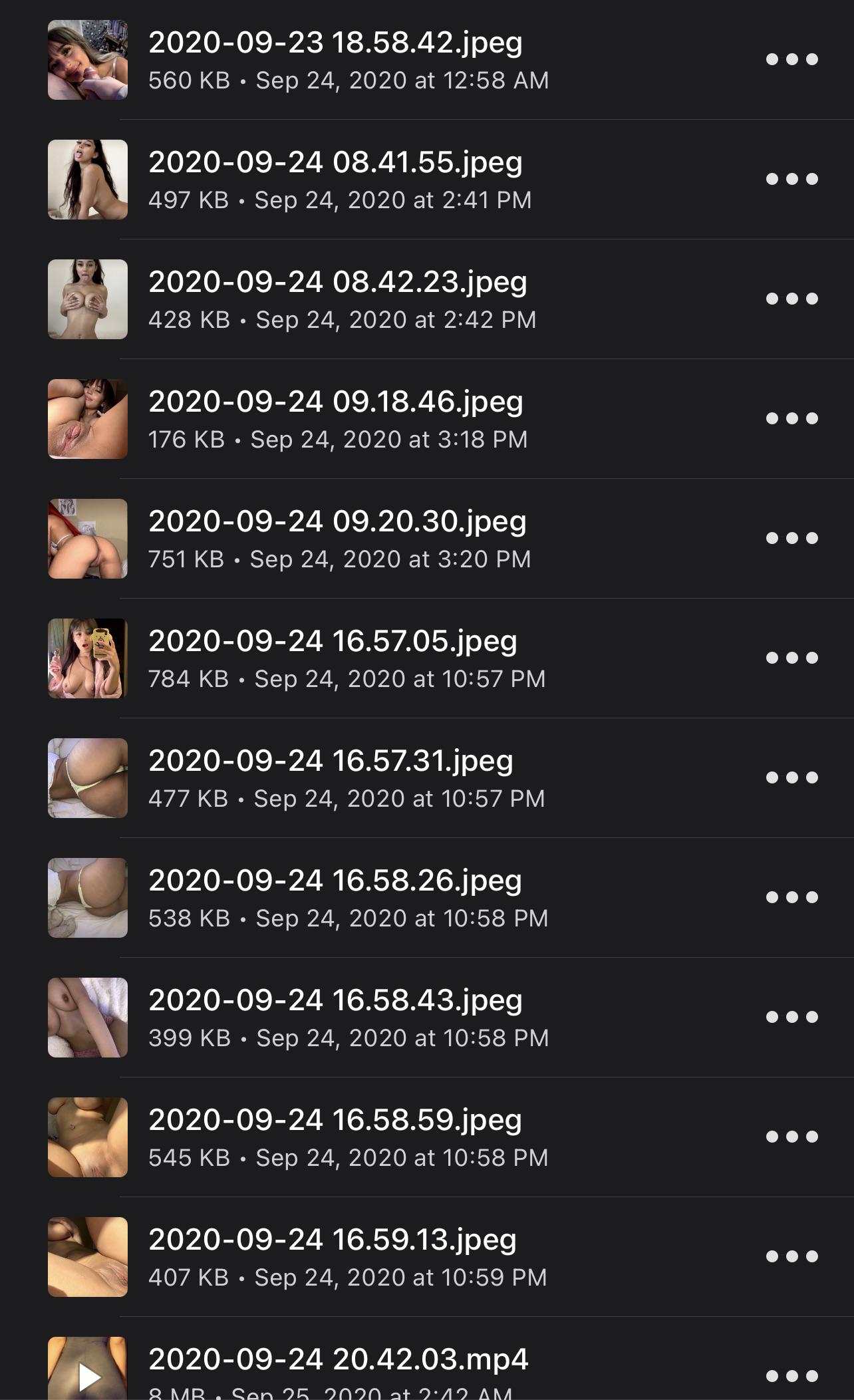Viewport: 854px width, 1400px height.
Task: Open the three-dot menu for 2020-09-24 16.57.31.jpeg
Action: click(x=791, y=777)
